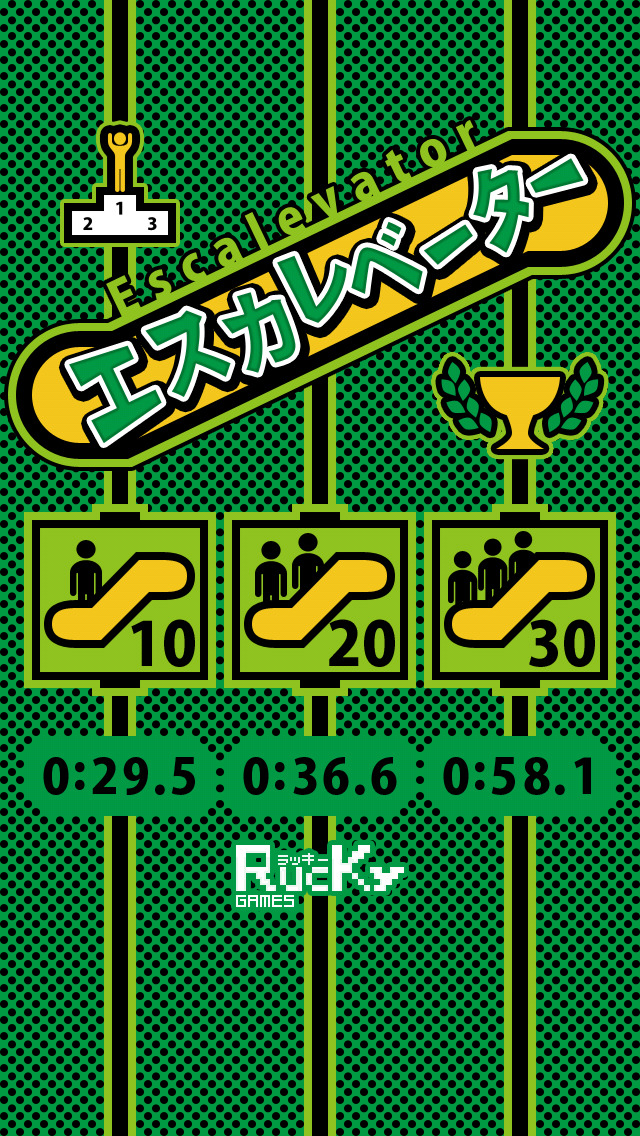640x1136 pixels.
Task: Start the 30-person escalator mode
Action: [x=520, y=600]
